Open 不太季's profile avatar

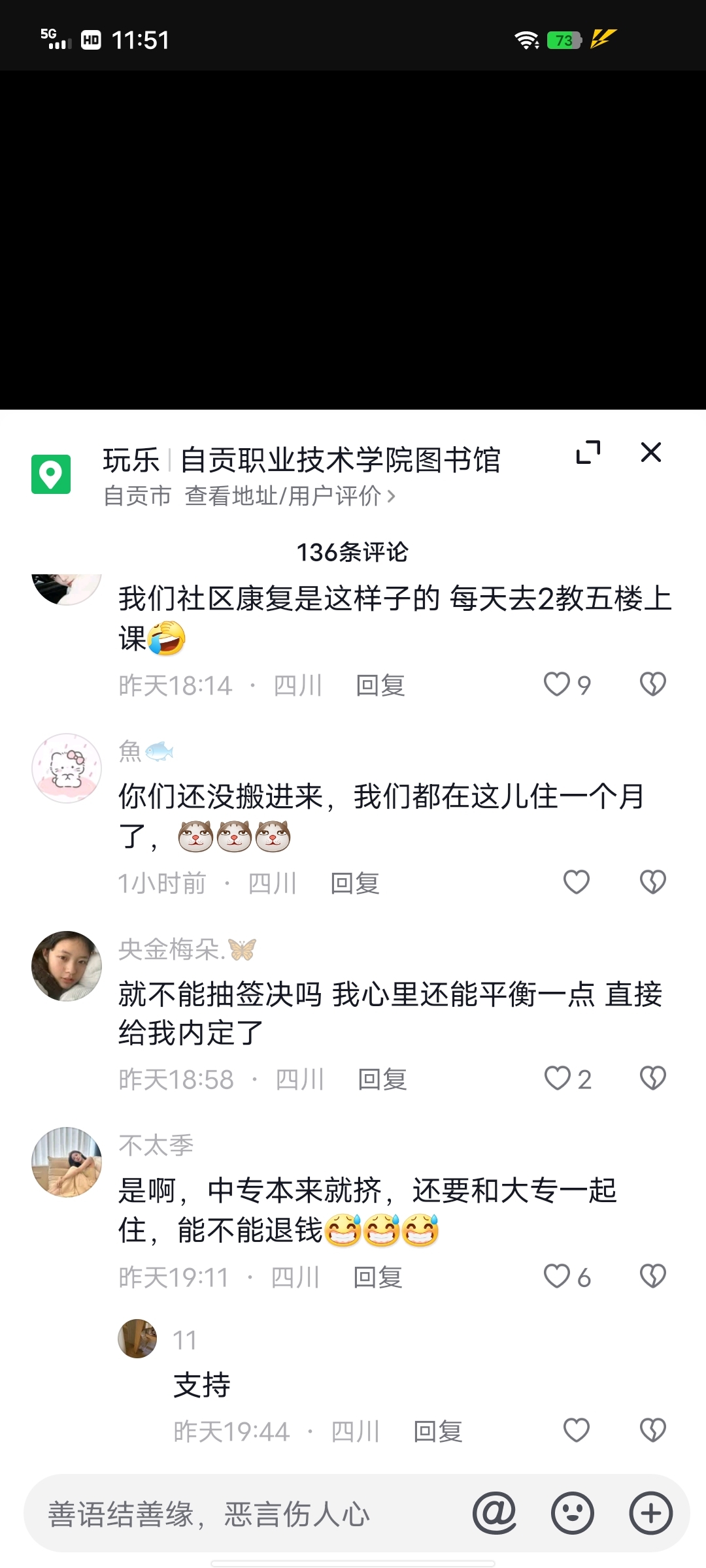pos(67,1162)
